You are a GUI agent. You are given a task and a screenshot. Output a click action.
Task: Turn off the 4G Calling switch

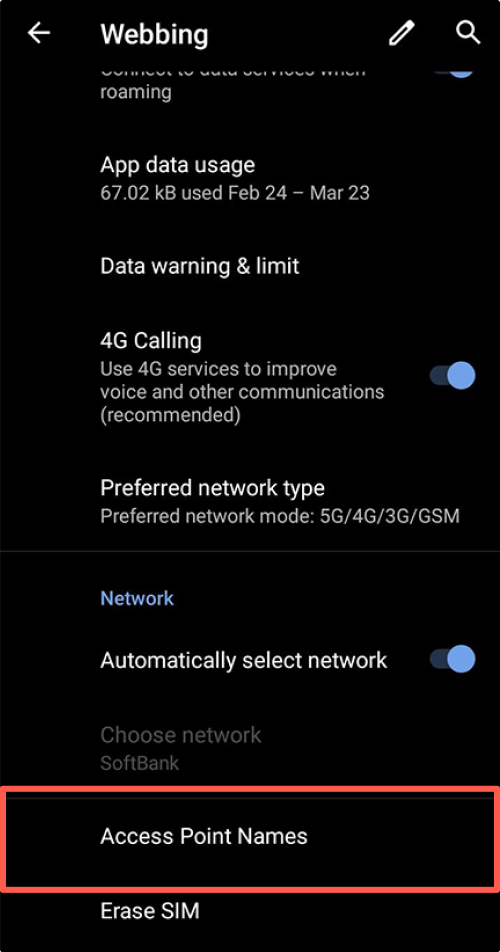point(452,375)
